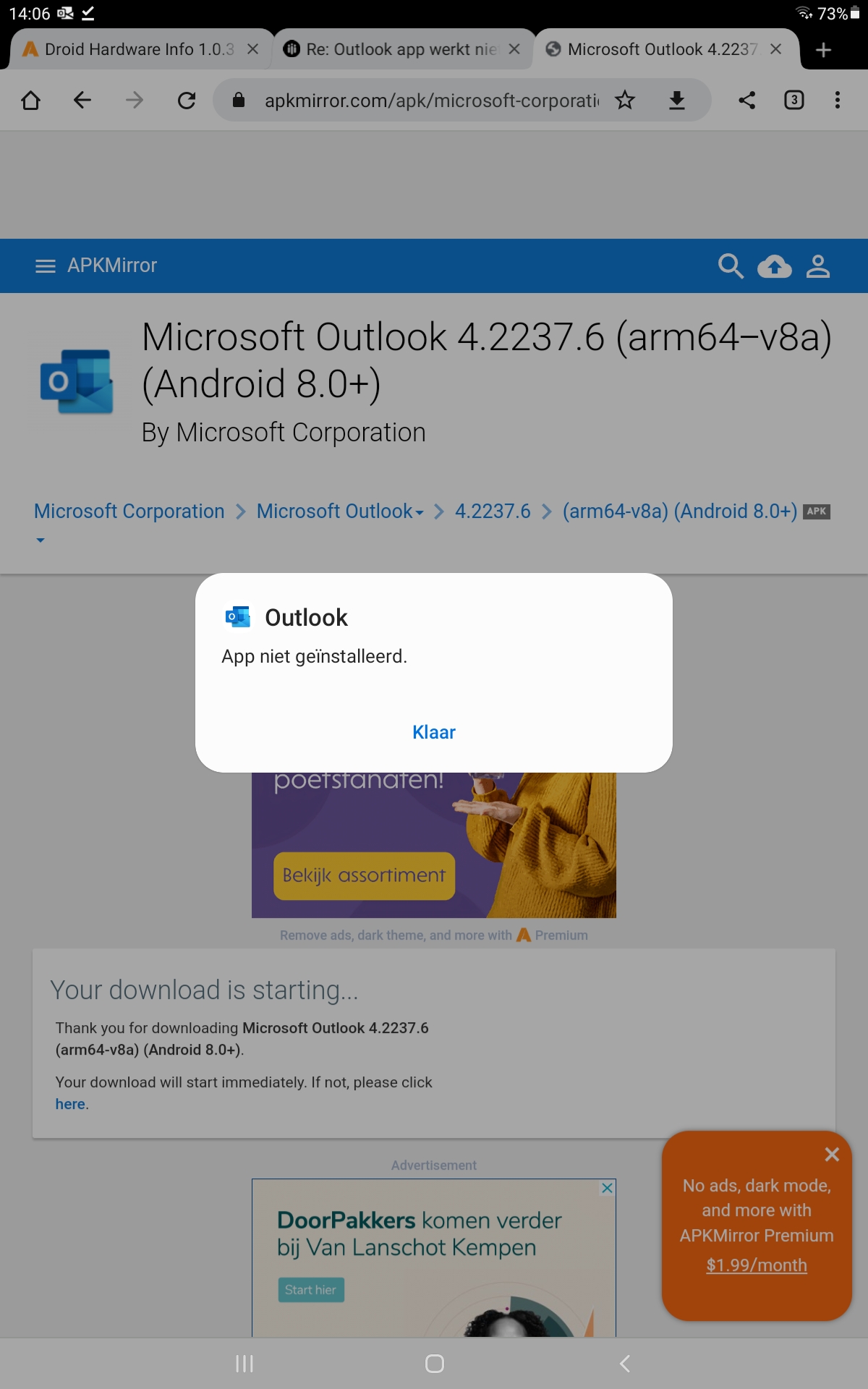Viewport: 868px width, 1389px height.
Task: Close the Droid Hardware Info tab
Action: 252,49
